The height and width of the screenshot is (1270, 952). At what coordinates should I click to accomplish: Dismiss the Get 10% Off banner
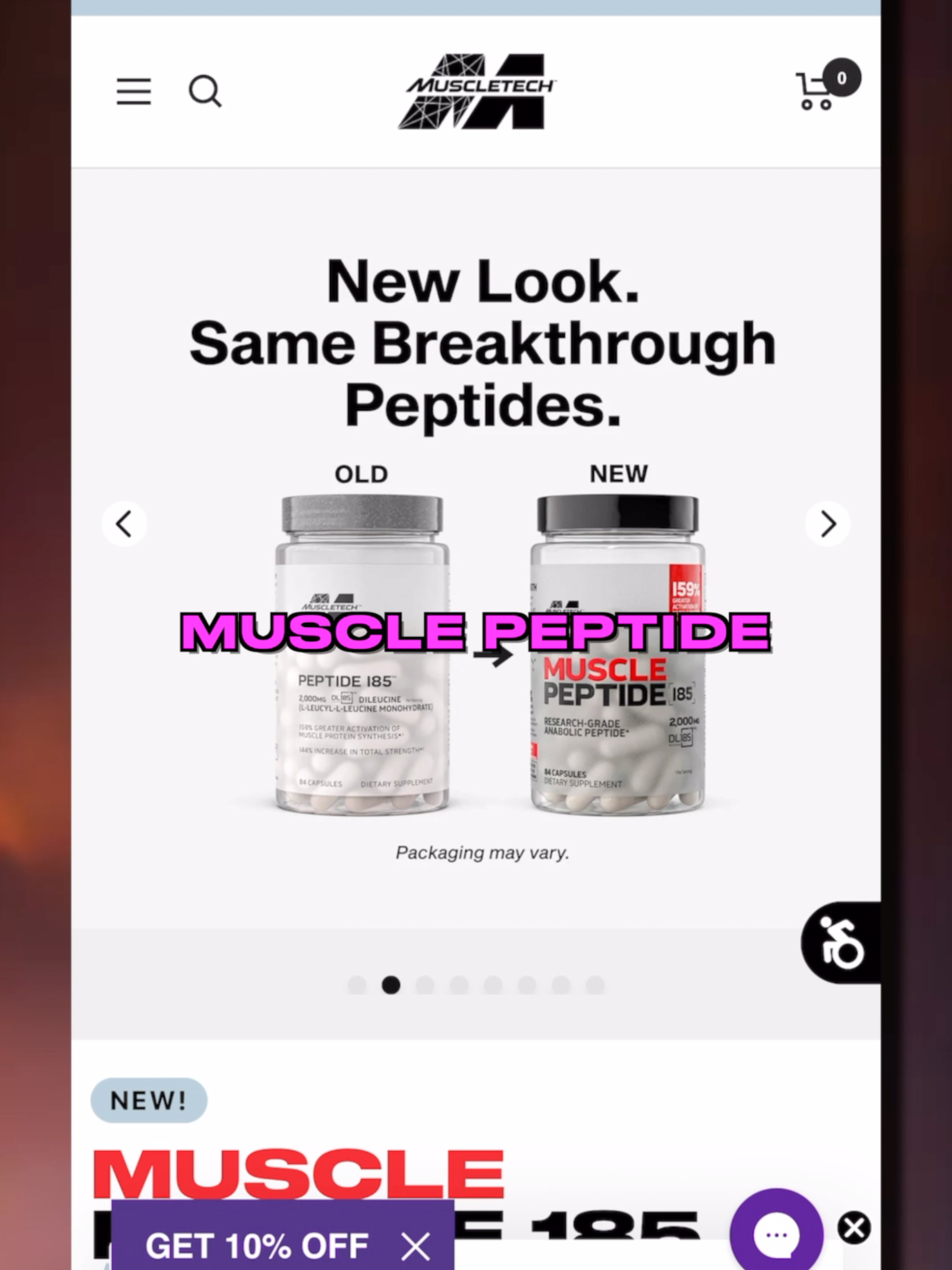coord(416,1247)
